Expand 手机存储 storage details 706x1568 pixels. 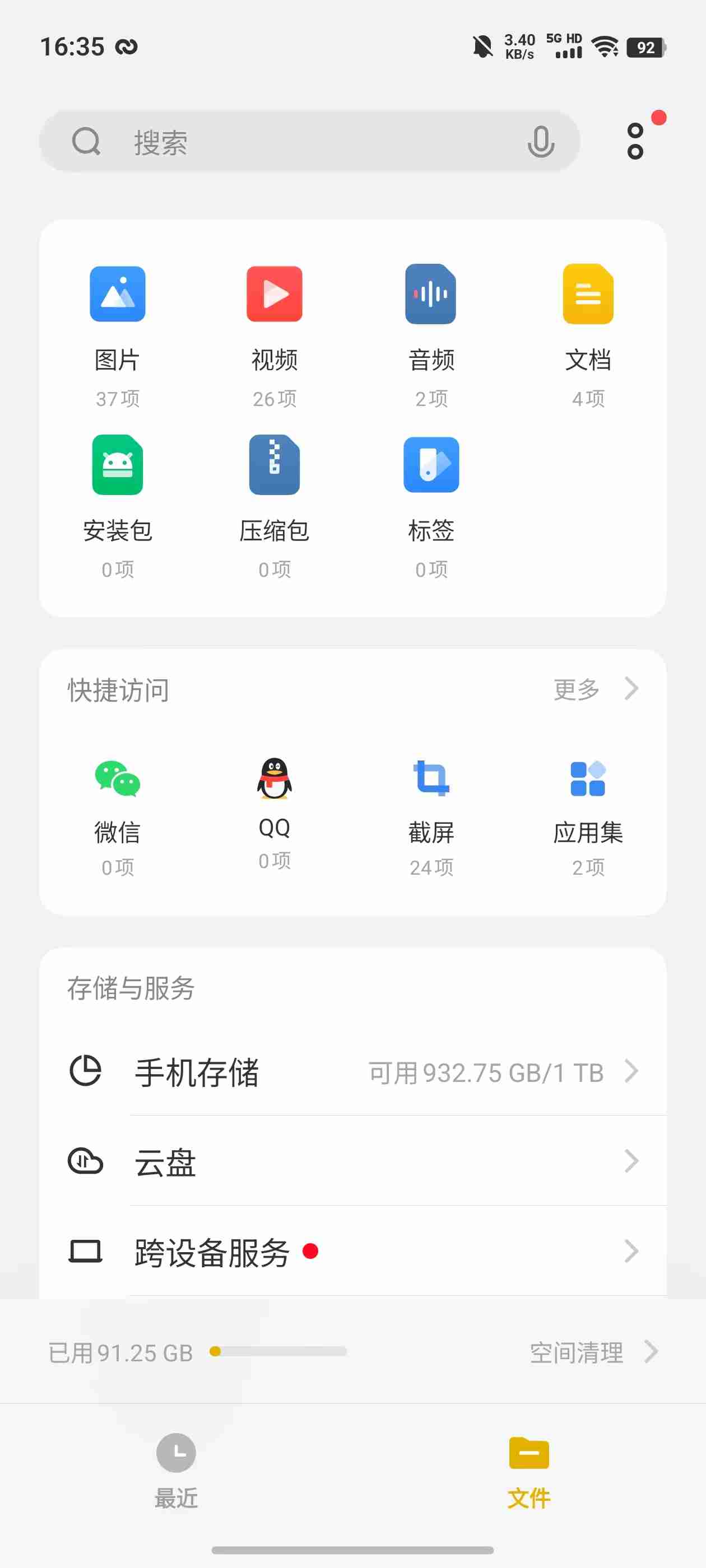pos(354,1072)
